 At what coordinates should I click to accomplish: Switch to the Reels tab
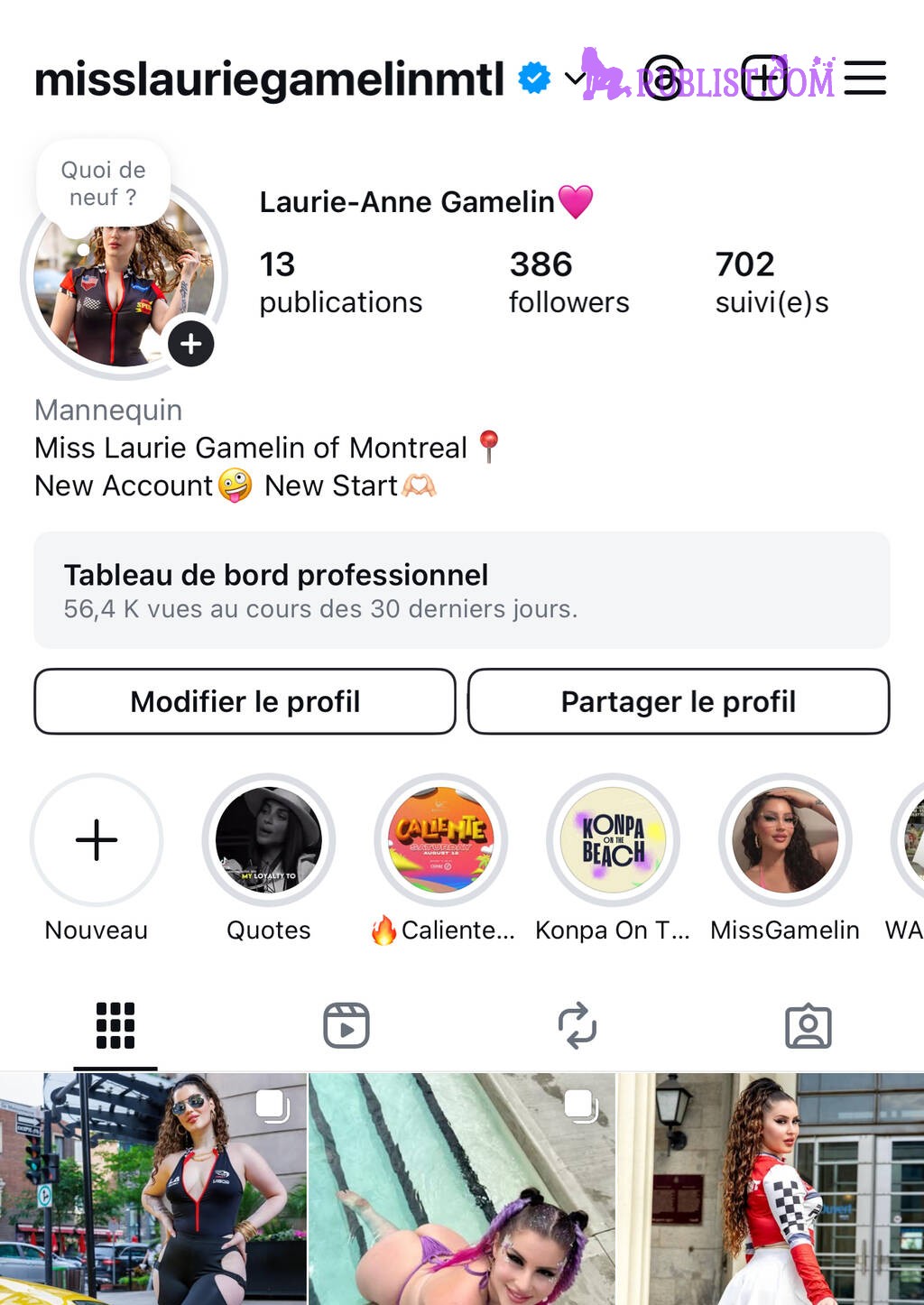pos(346,1026)
